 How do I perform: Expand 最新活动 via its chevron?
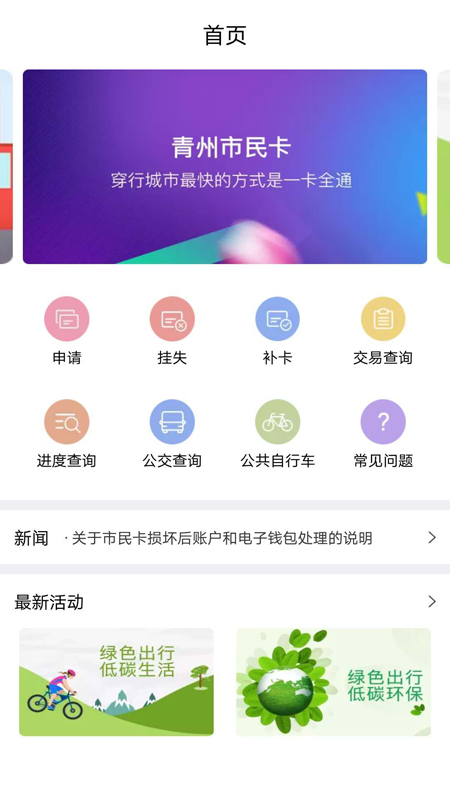(432, 602)
